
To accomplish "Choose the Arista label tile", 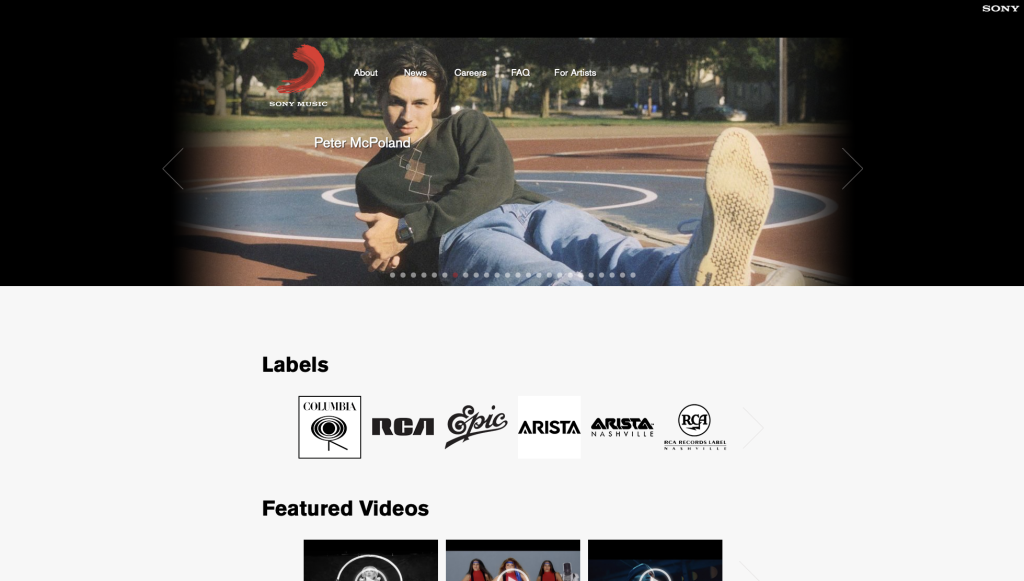I will [549, 427].
